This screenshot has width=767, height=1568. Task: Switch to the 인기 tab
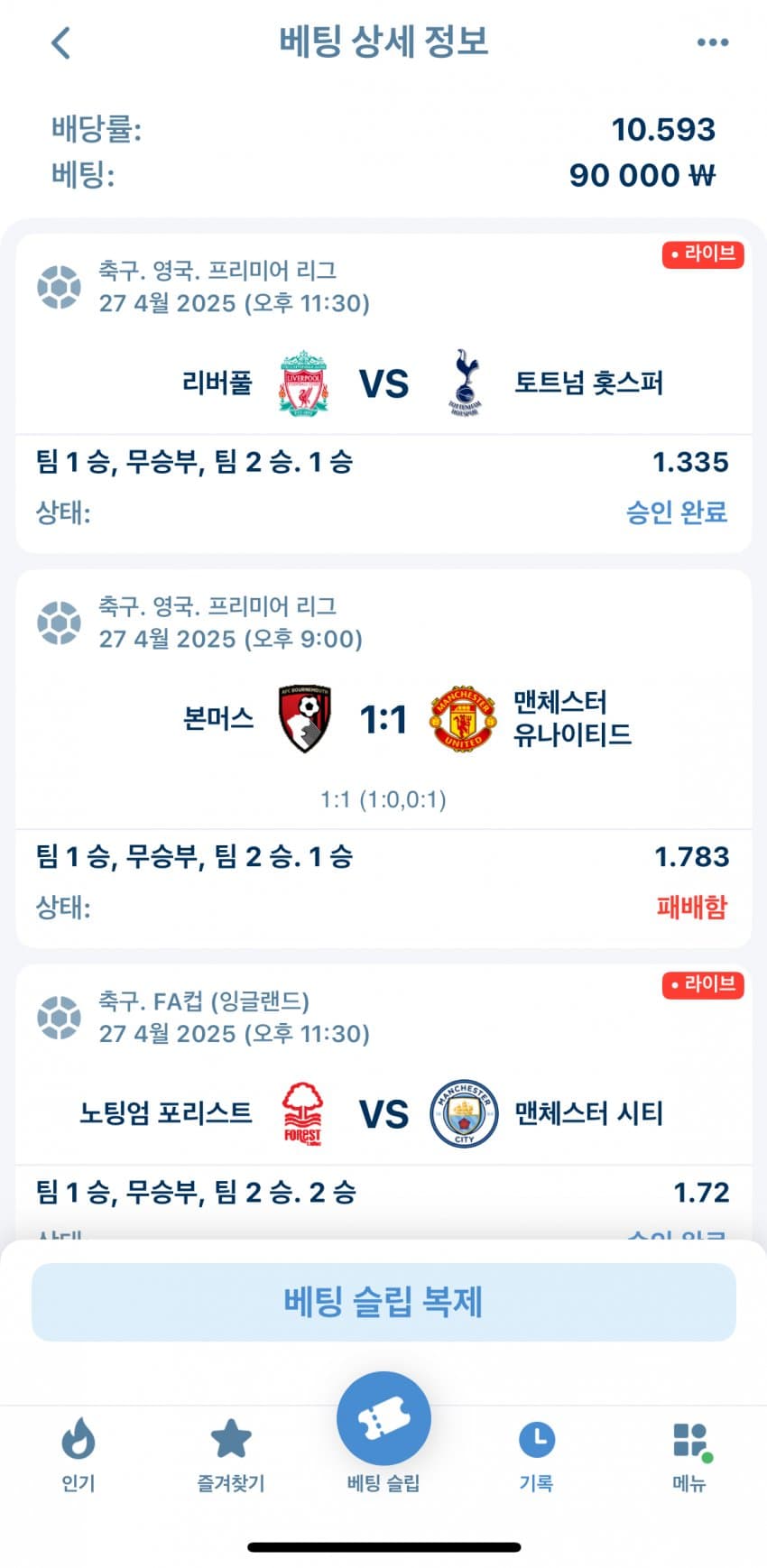click(x=78, y=1453)
